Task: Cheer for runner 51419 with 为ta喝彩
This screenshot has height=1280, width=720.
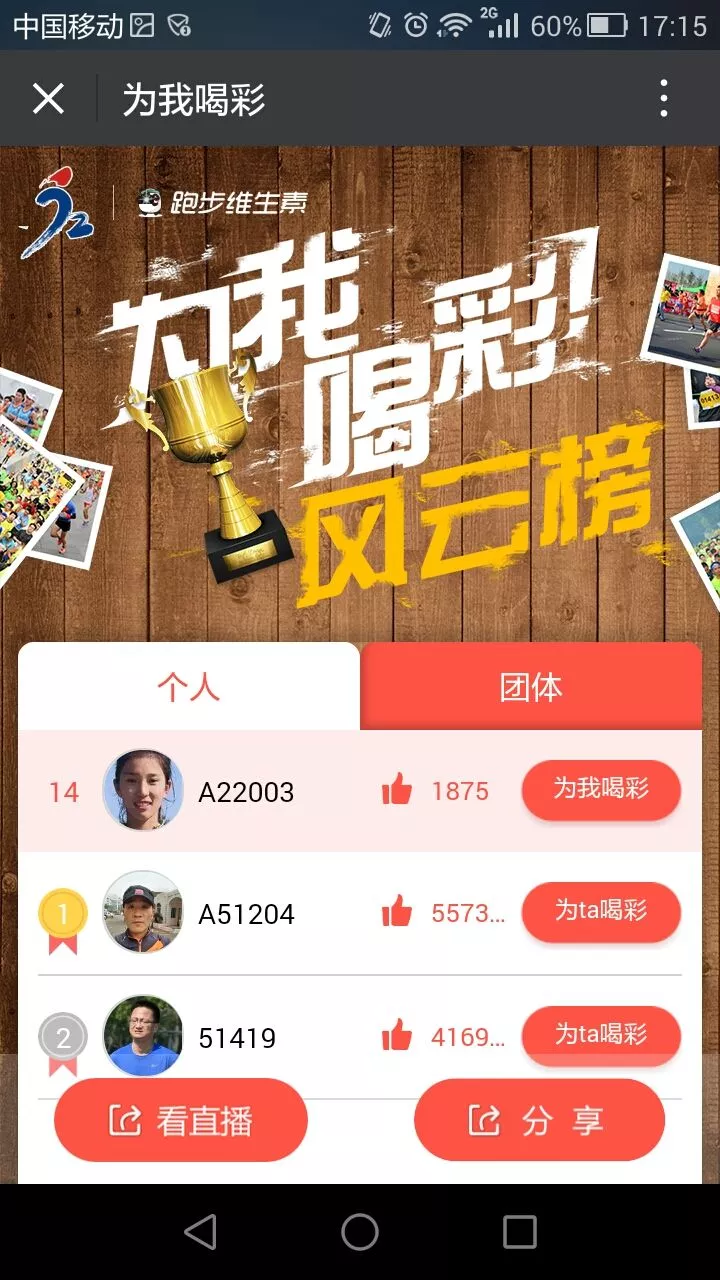Action: coord(601,1034)
